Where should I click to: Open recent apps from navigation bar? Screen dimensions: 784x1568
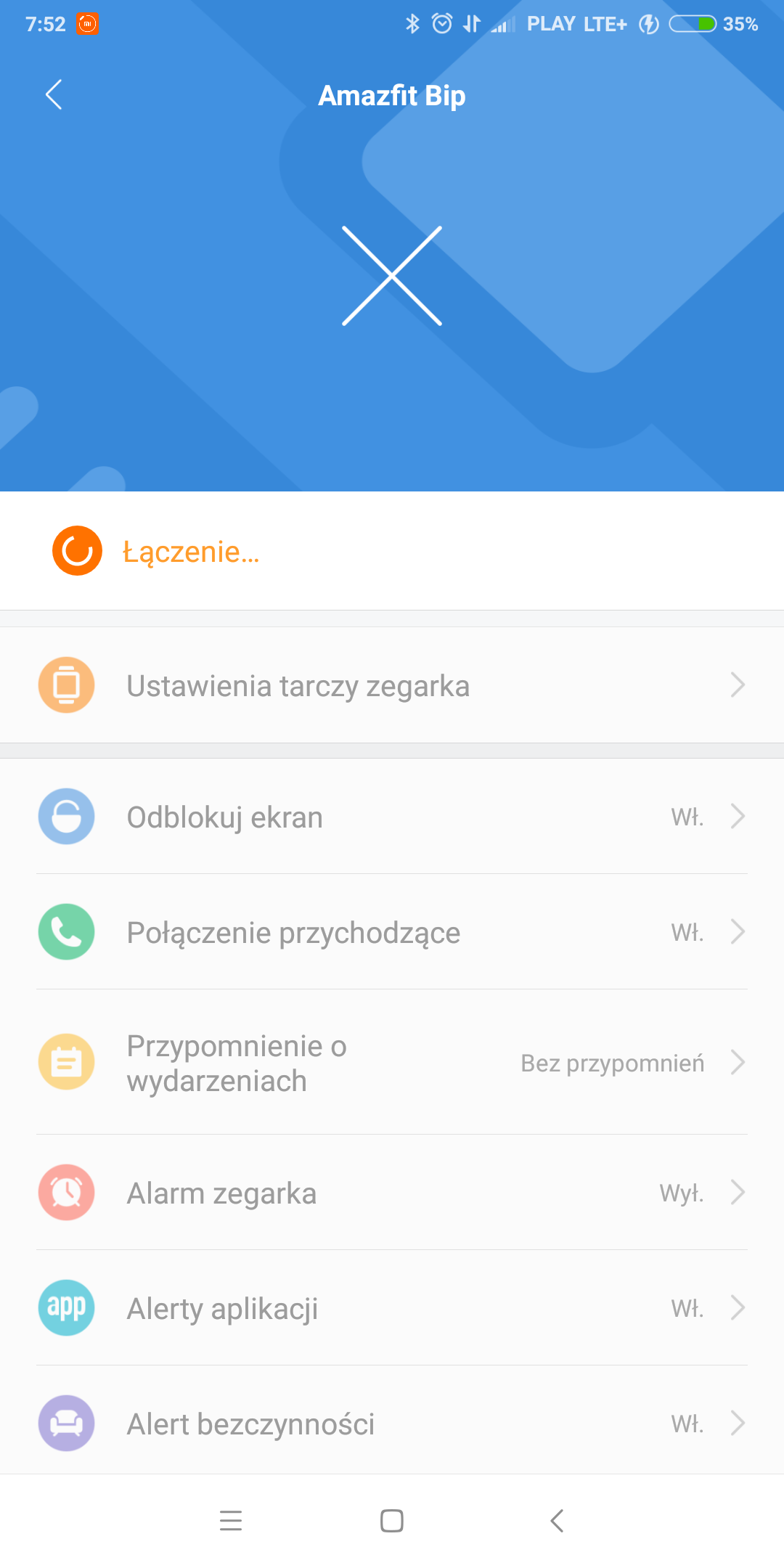coord(231,1520)
